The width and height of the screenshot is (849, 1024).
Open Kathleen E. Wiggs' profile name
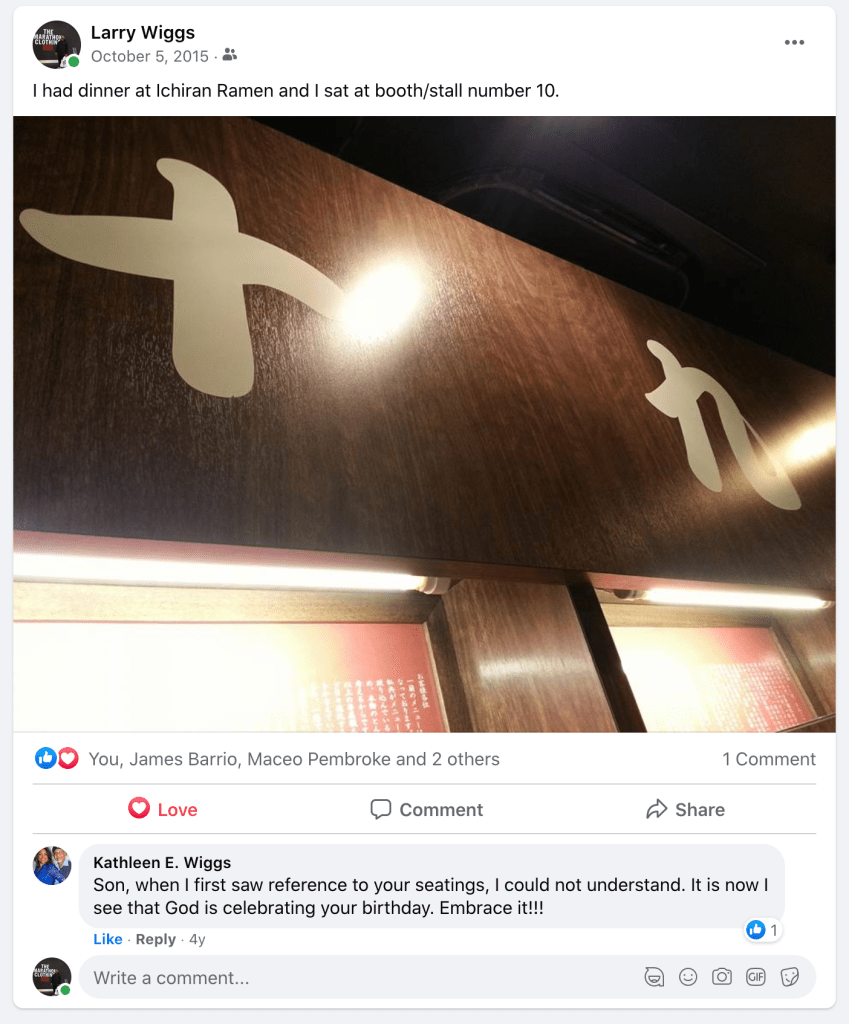coord(161,862)
